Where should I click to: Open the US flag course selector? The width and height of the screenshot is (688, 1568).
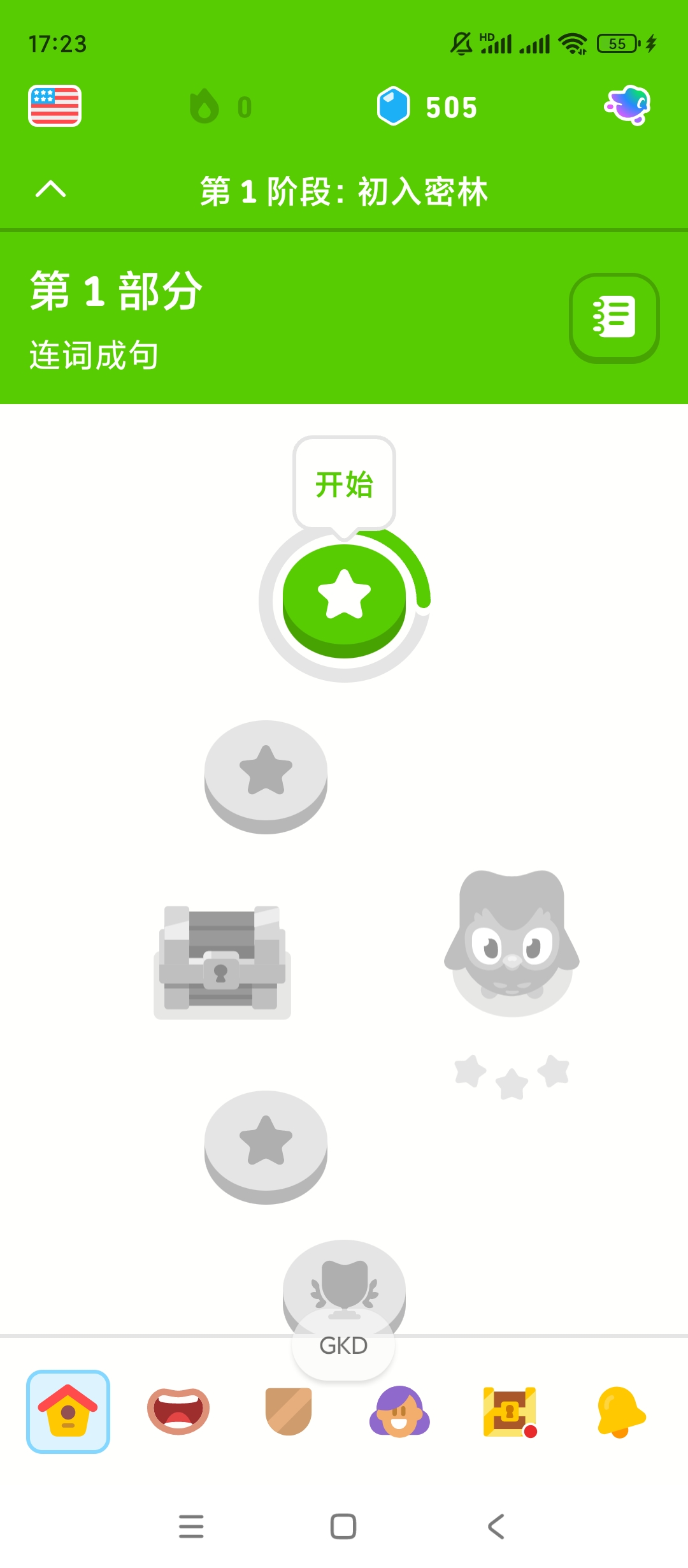tap(55, 106)
